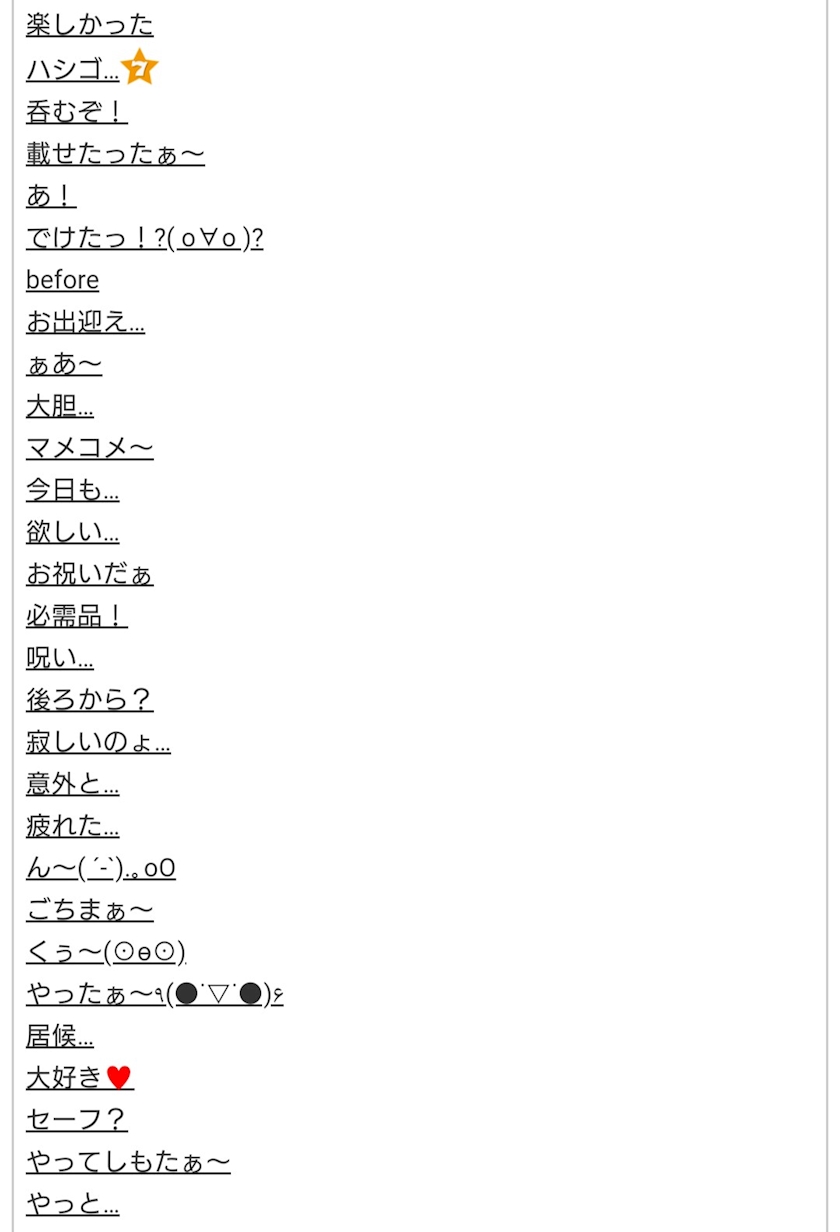The image size is (840, 1232).
Task: Open the 欲しい… entry
Action: [x=73, y=532]
